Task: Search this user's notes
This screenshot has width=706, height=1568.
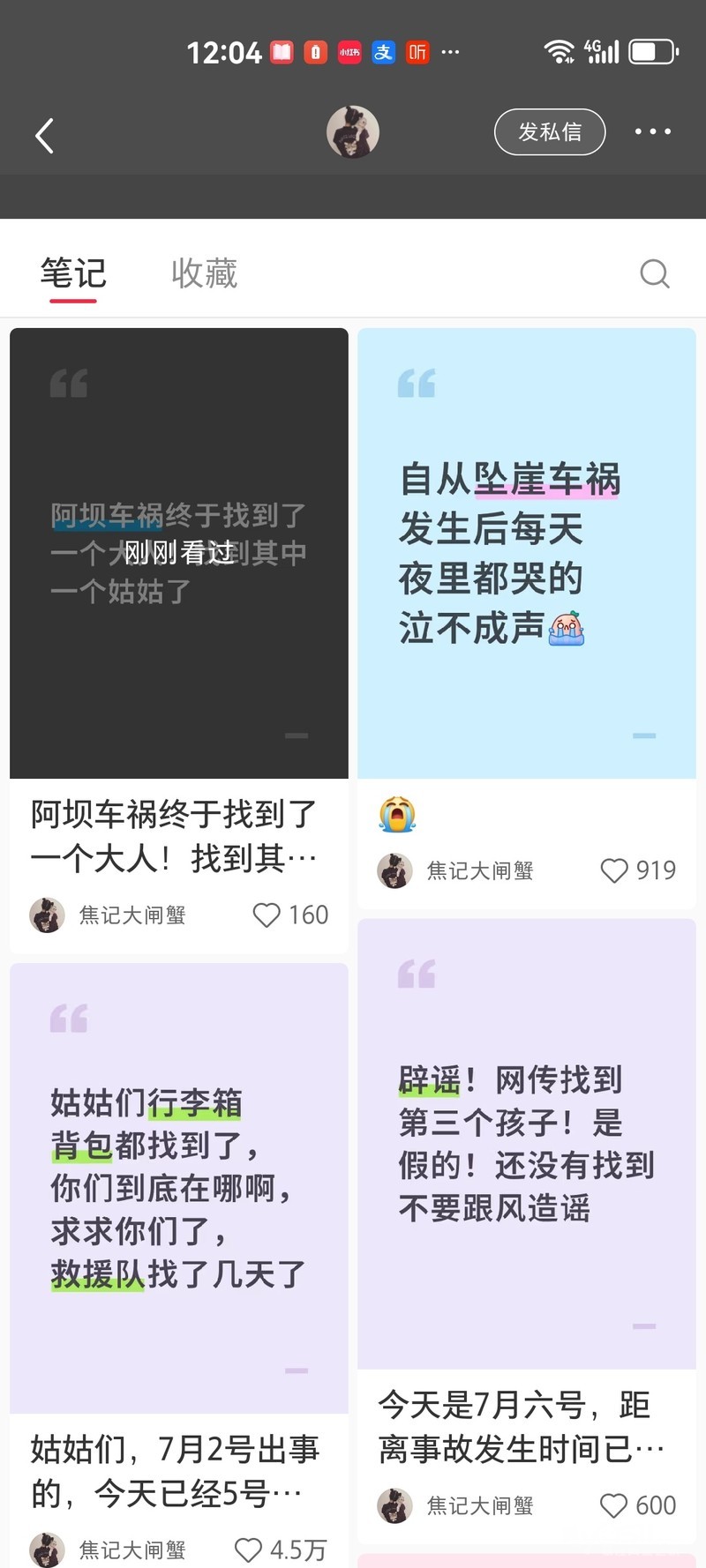Action: [654, 273]
